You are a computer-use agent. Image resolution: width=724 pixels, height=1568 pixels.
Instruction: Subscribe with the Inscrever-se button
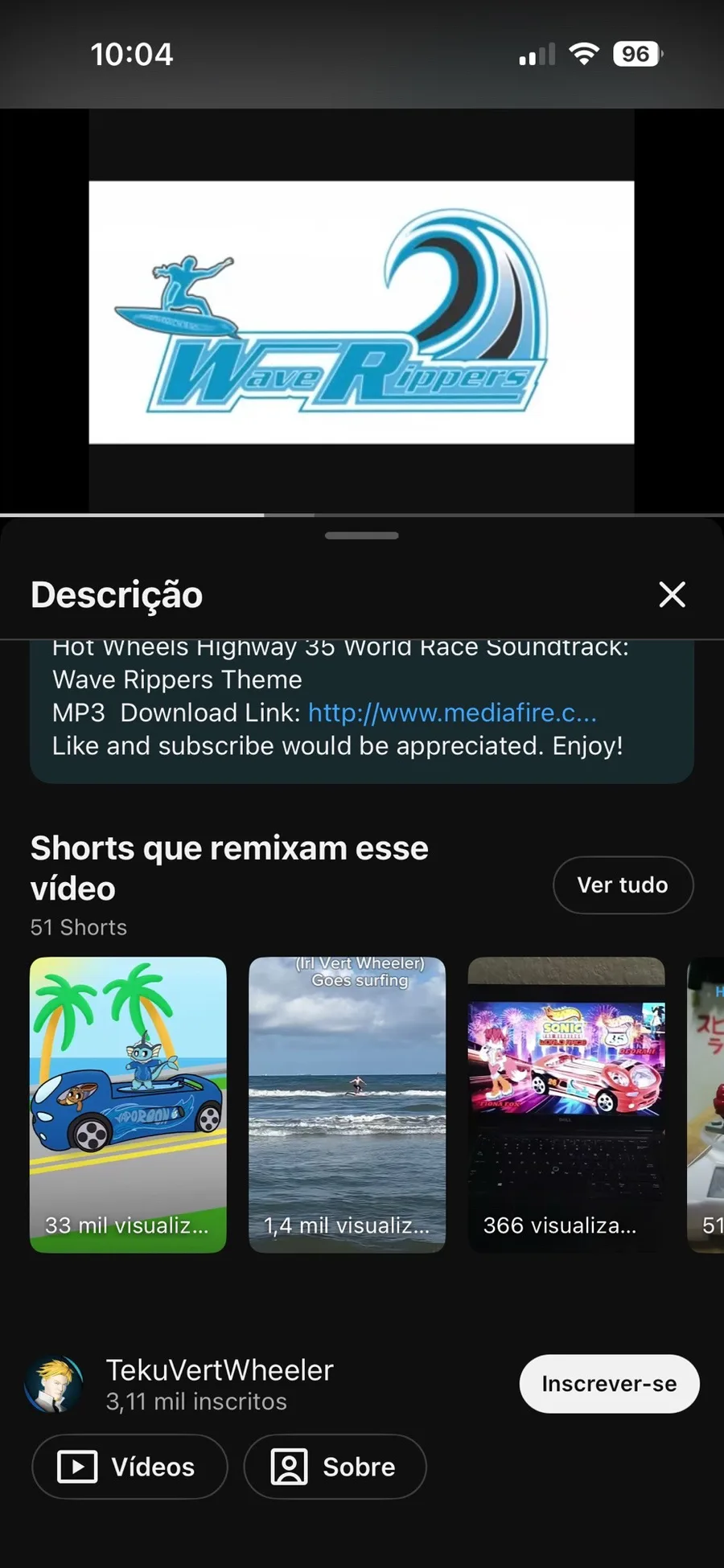tap(609, 1384)
